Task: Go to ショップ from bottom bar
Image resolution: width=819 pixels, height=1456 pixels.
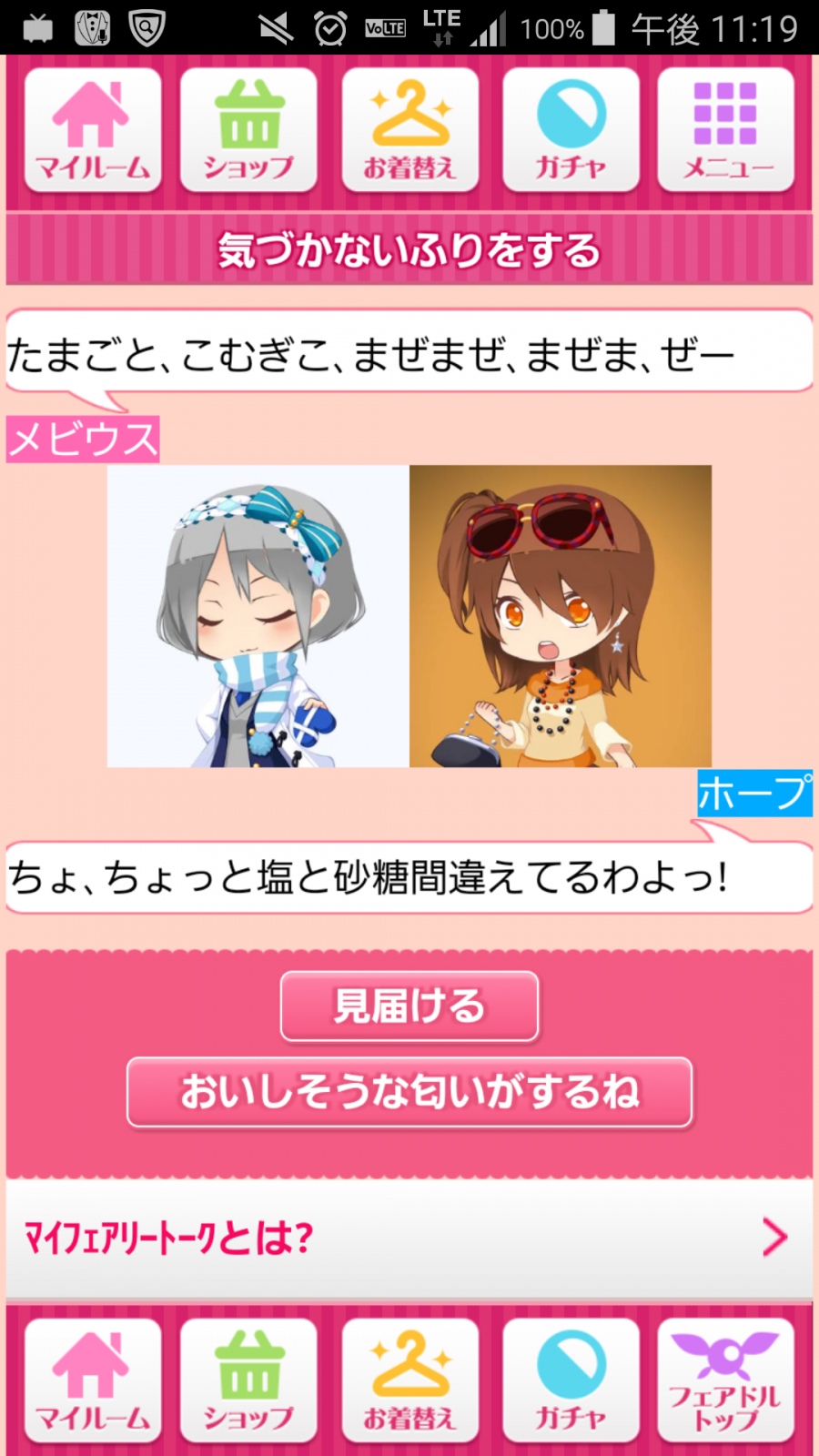Action: pos(248,1380)
